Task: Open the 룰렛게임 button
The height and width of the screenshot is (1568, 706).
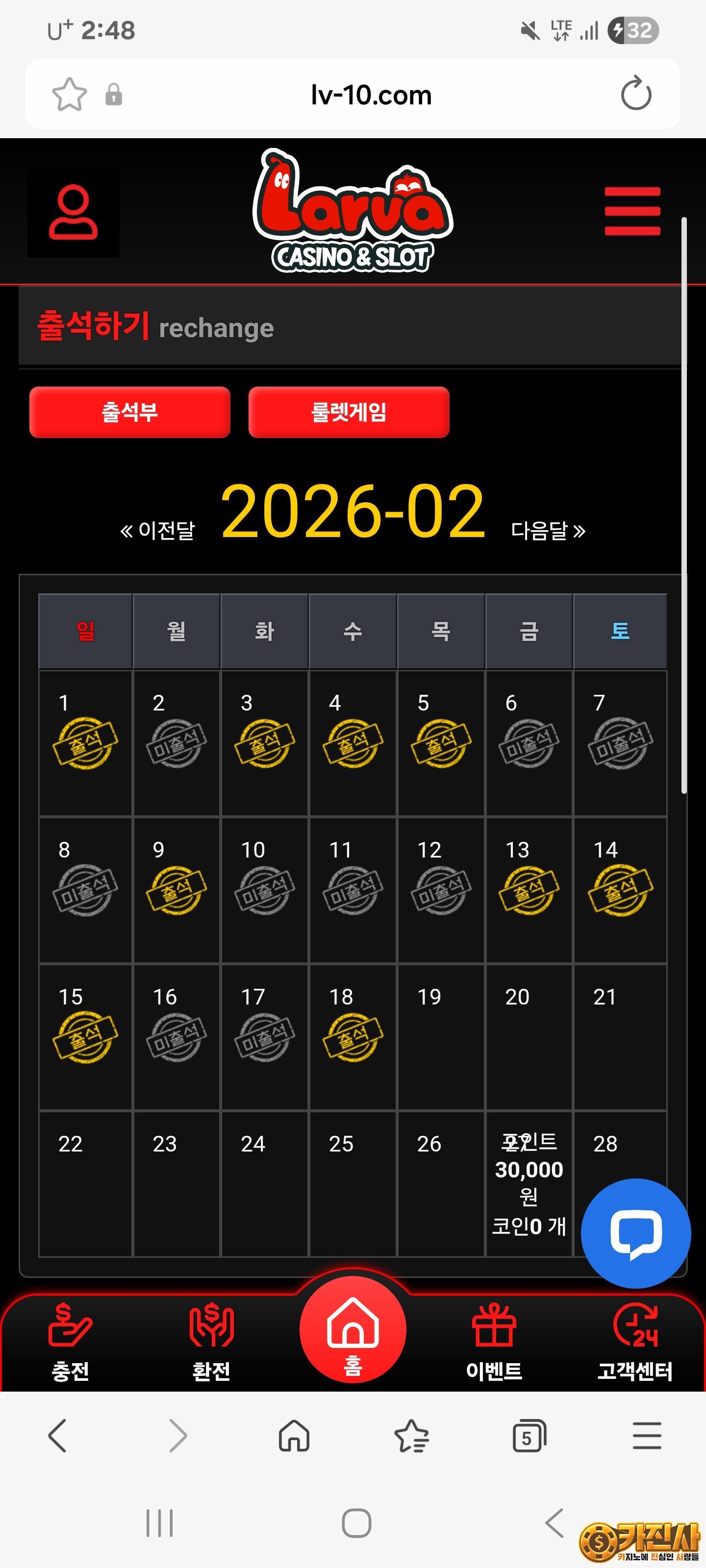Action: [x=349, y=412]
